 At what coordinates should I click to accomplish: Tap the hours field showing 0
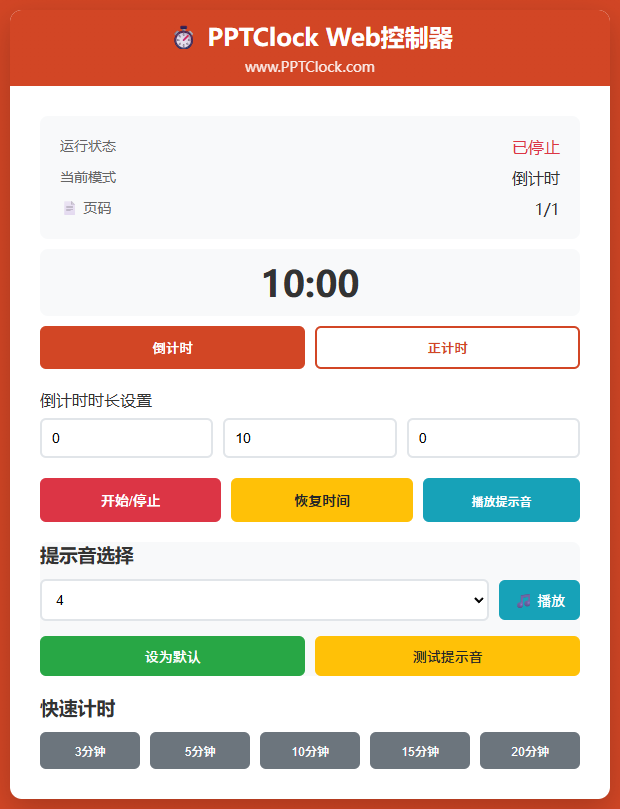(x=126, y=438)
